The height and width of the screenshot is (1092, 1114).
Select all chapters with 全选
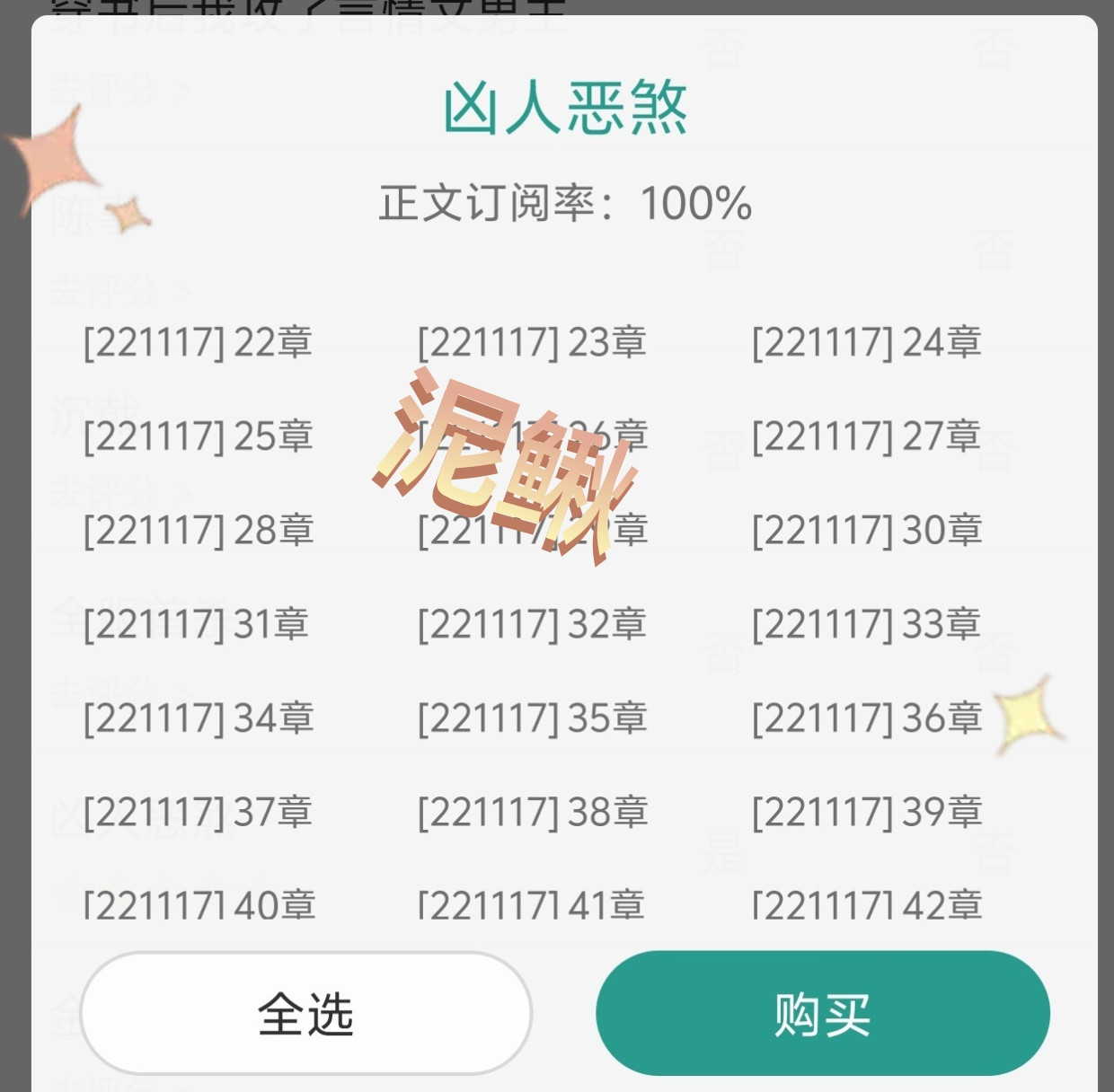tap(306, 1013)
